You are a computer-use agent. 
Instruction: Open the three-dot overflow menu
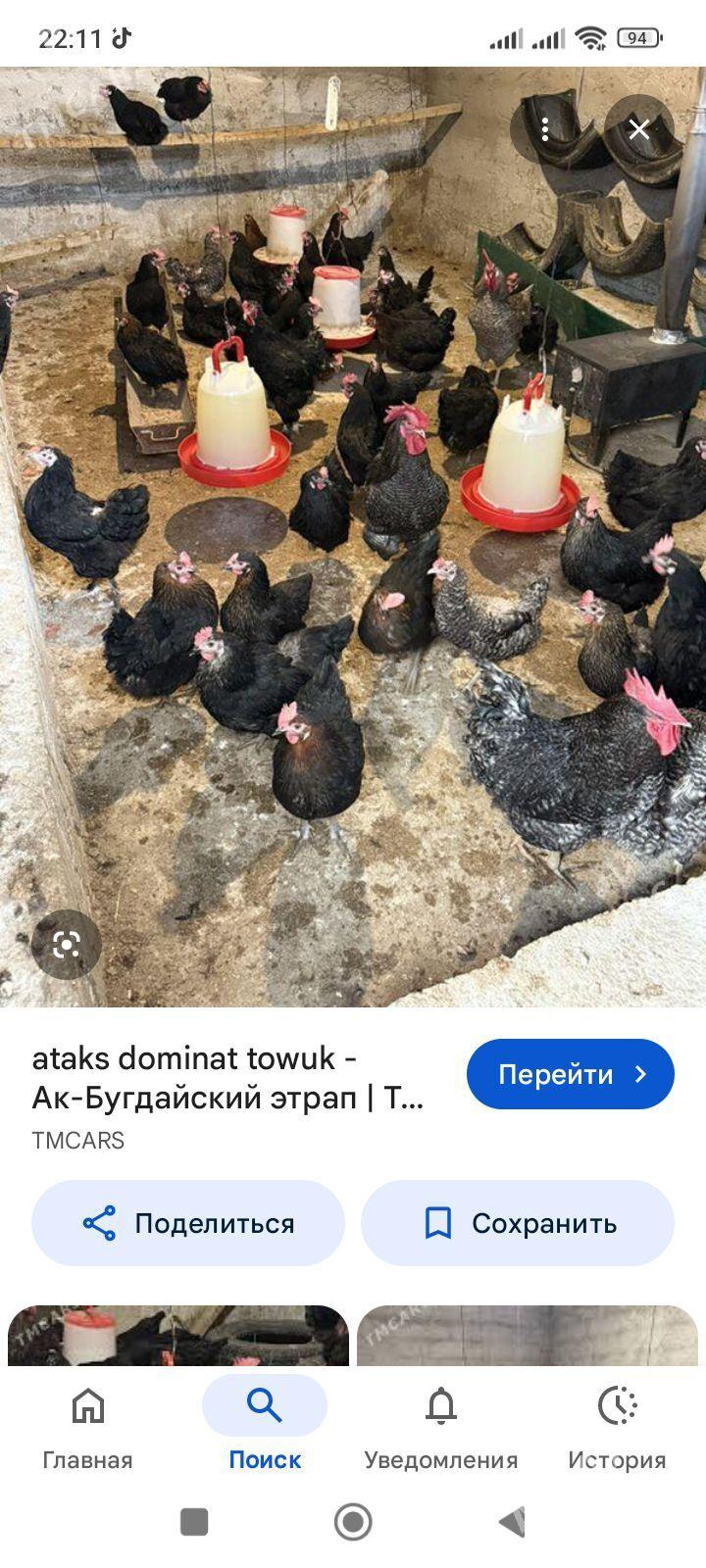(x=545, y=129)
